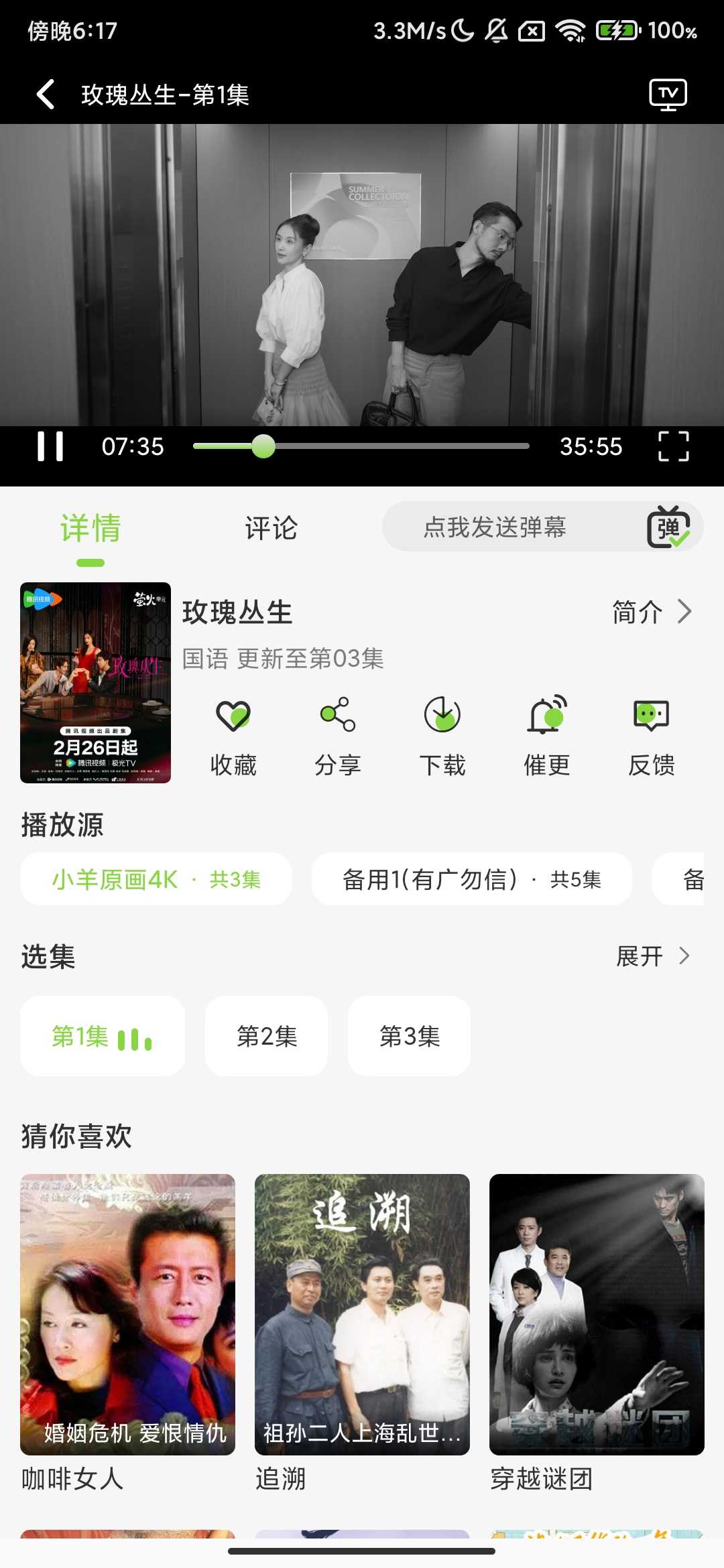The image size is (724, 1568).
Task: Toggle the 弹 danmaku display
Action: 668,527
